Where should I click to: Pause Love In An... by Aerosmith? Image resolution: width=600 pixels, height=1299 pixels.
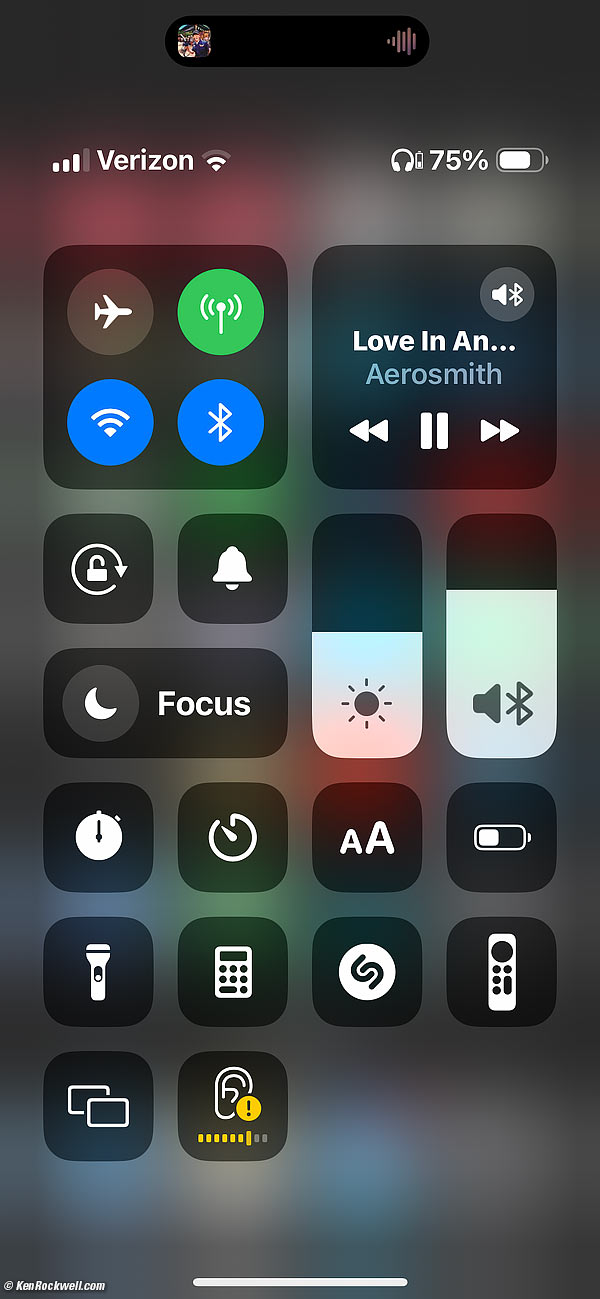(434, 431)
